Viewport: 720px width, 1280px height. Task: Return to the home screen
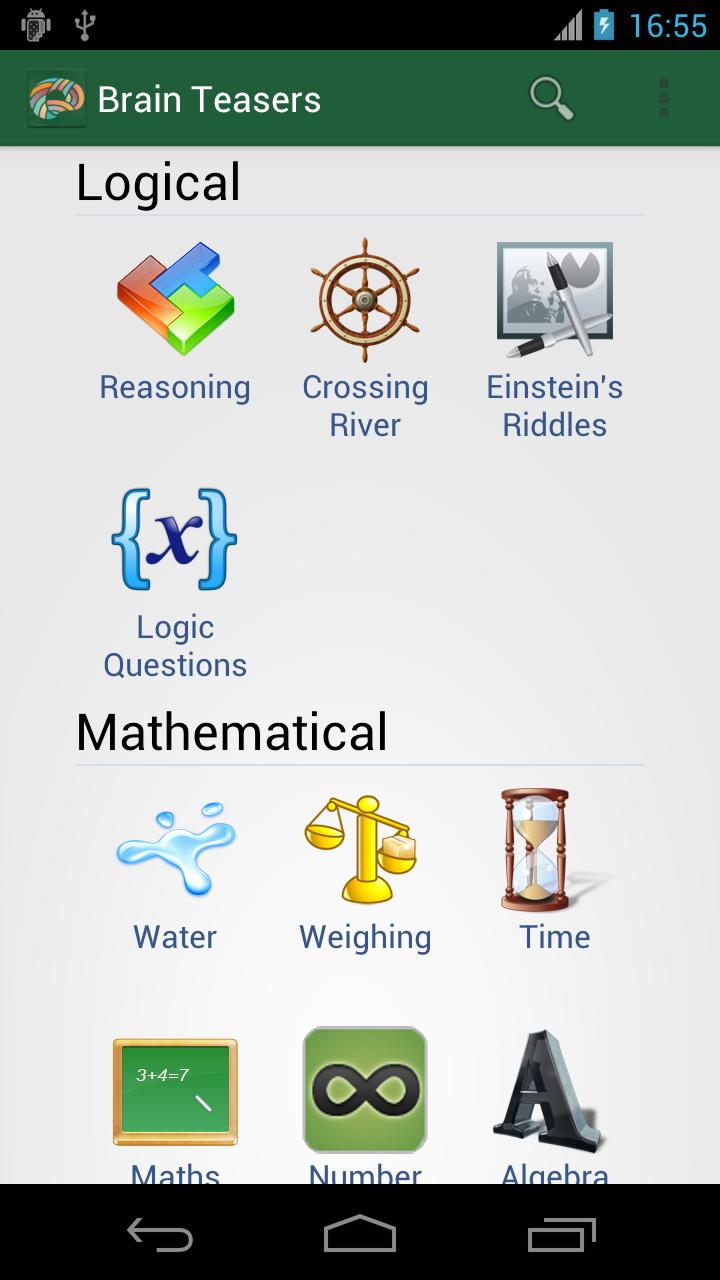coord(360,1234)
